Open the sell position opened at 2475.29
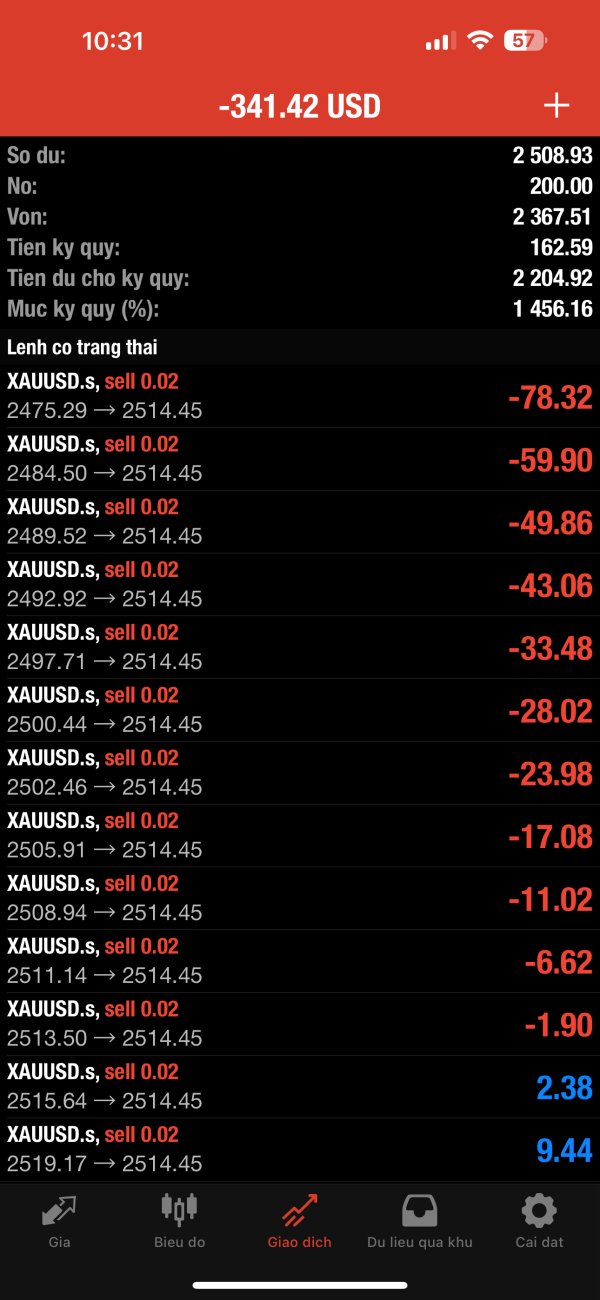This screenshot has width=600, height=1300. tap(300, 396)
